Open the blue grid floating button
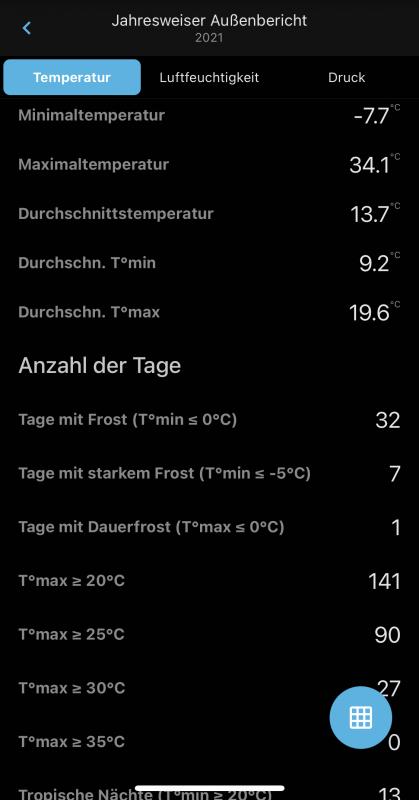Image resolution: width=419 pixels, height=800 pixels. [361, 717]
